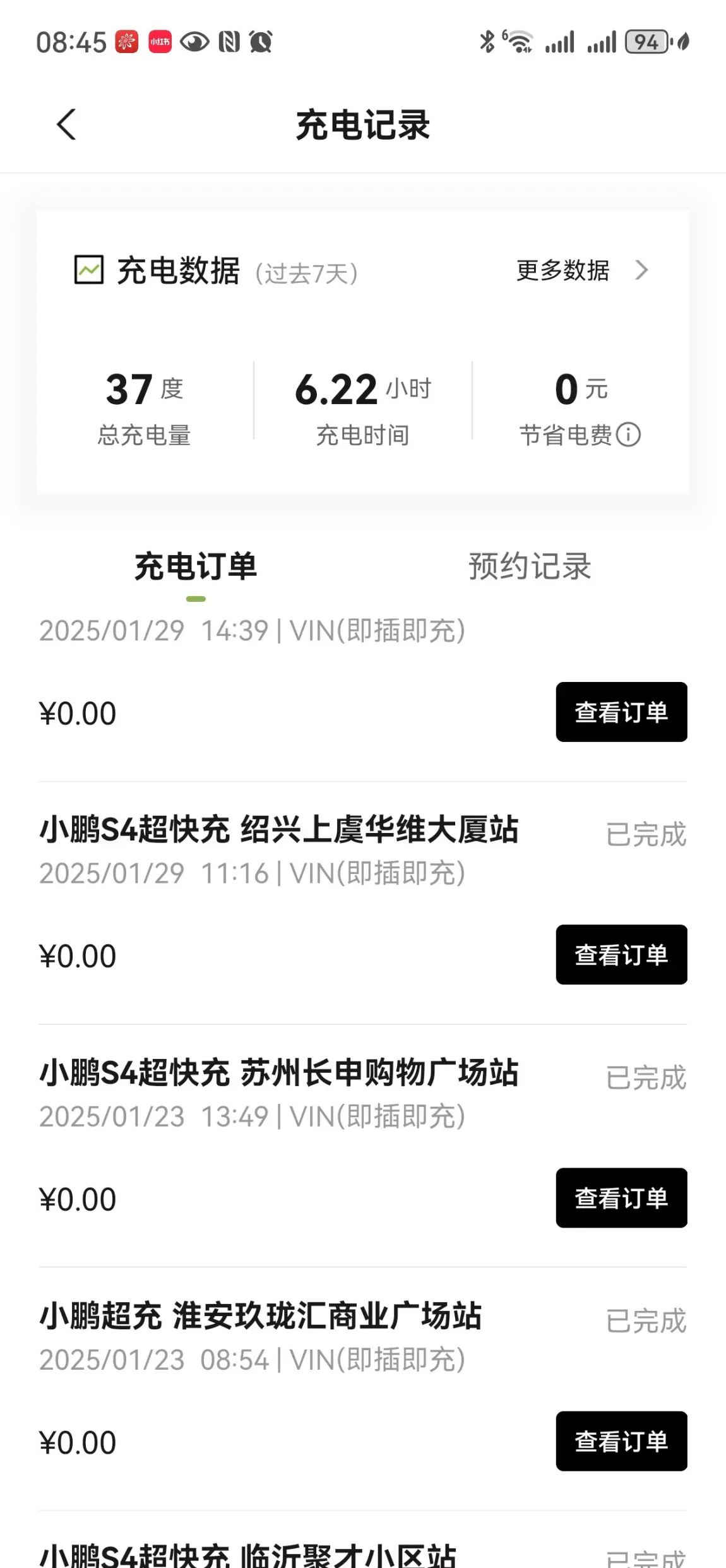Open 更多数据 for charging stats
Image resolution: width=726 pixels, height=1568 pixels.
[581, 271]
